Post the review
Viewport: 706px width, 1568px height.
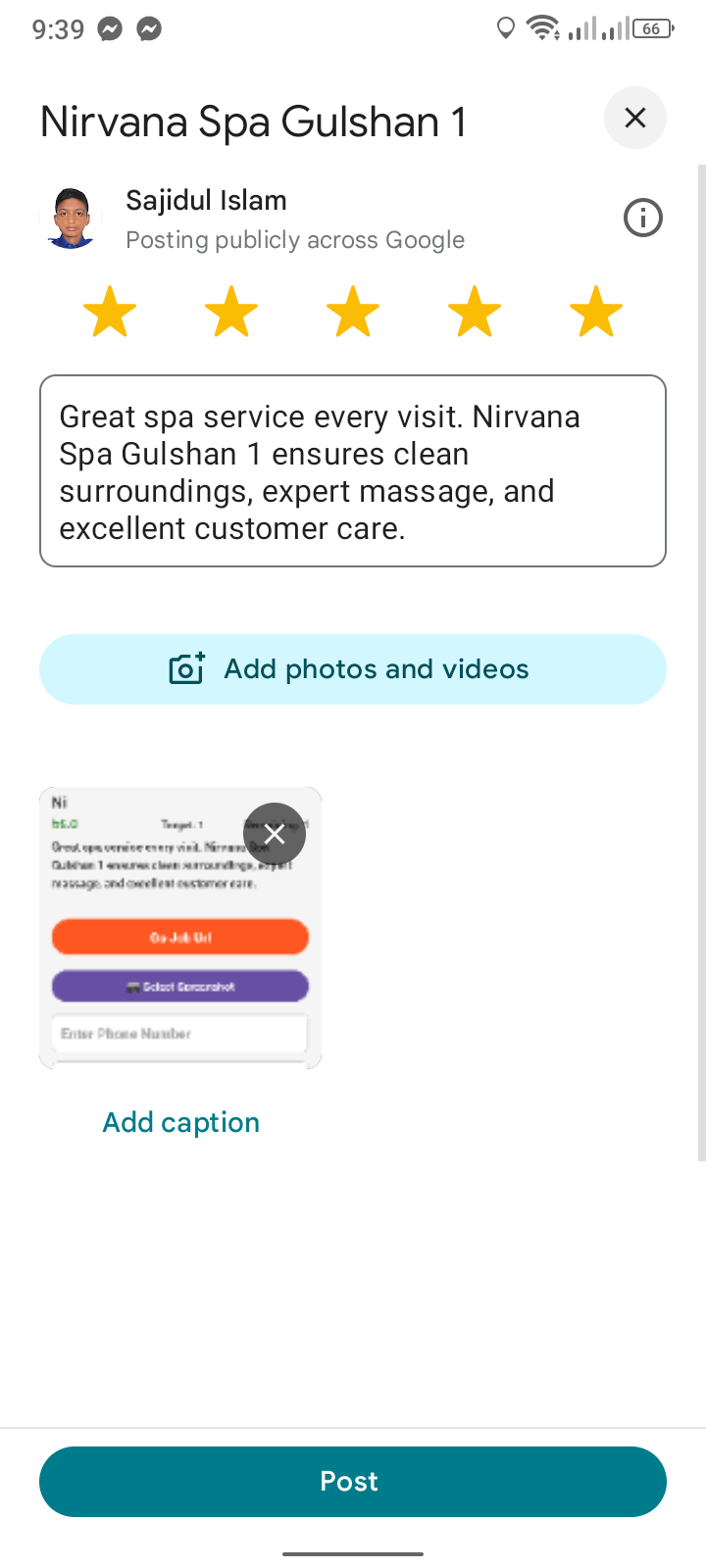point(353,1481)
